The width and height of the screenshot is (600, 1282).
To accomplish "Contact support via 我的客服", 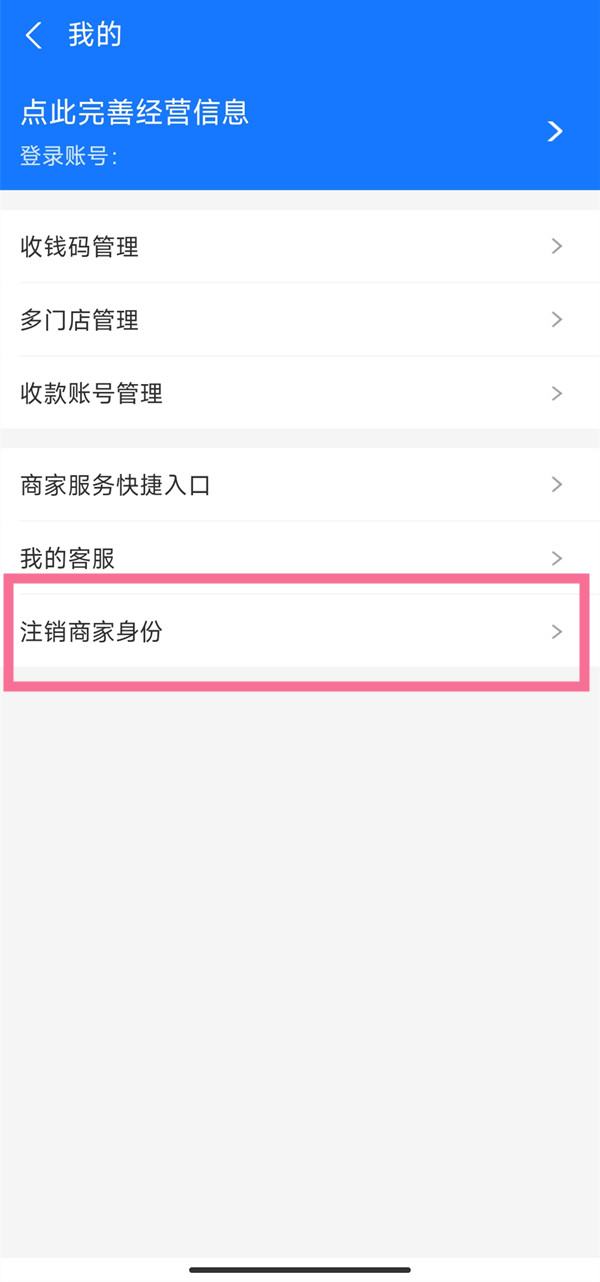I will (300, 558).
